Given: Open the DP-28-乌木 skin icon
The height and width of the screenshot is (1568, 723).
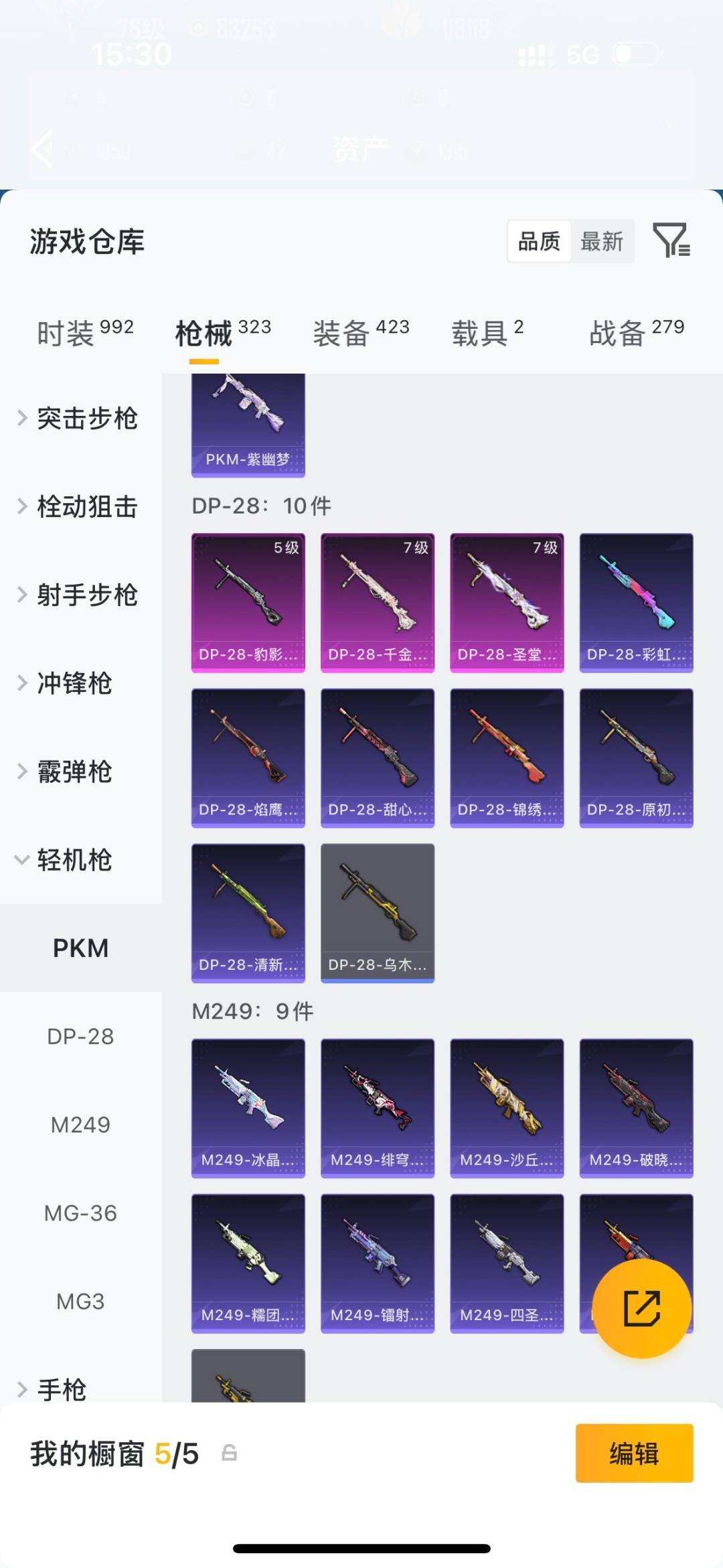Looking at the screenshot, I should click(378, 911).
